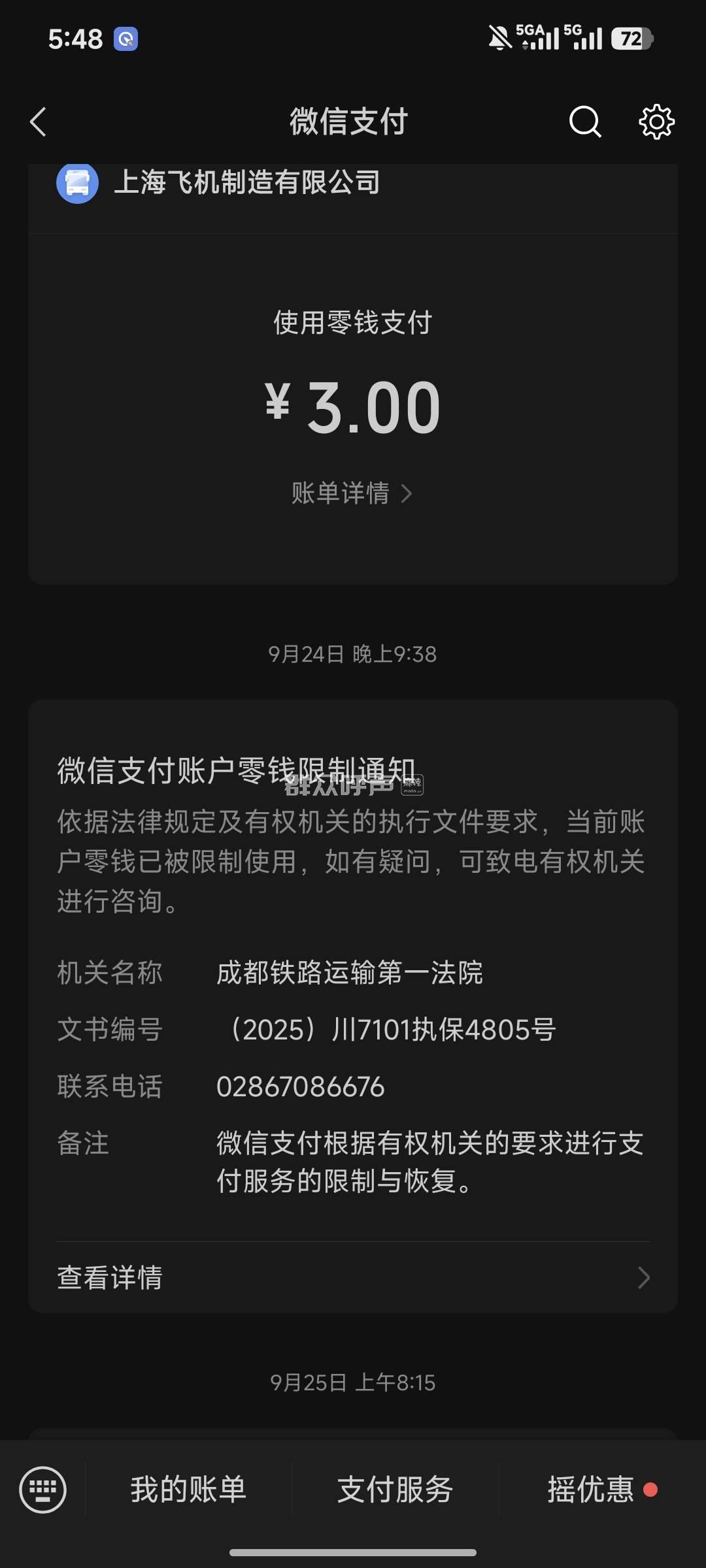
Task: Open 摇优惠 menu
Action: (x=591, y=1490)
